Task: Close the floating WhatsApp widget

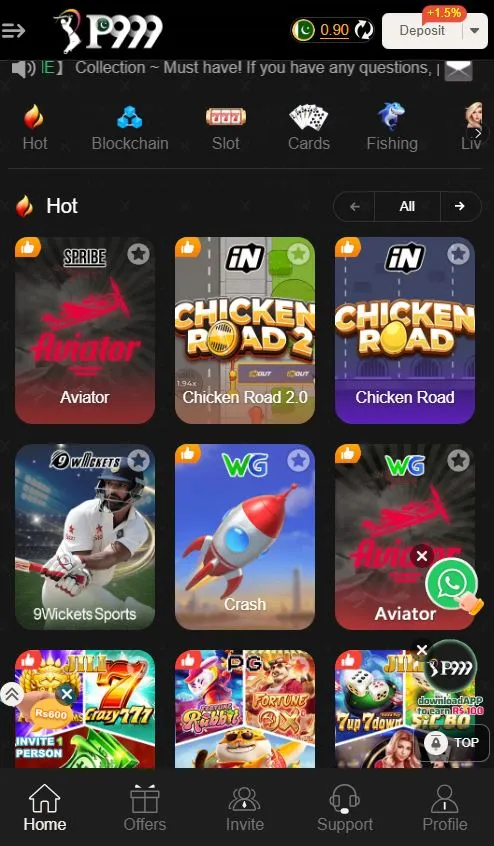Action: point(422,556)
